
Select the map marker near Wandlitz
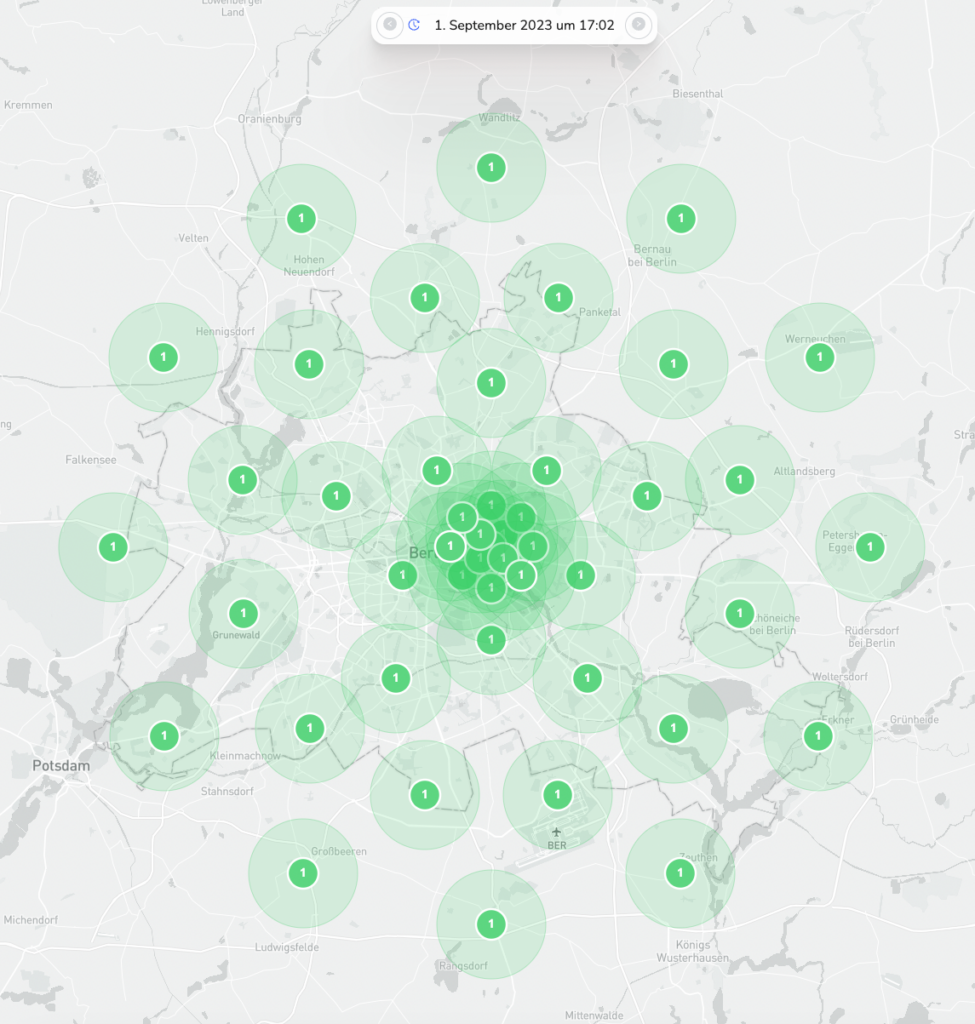pyautogui.click(x=491, y=167)
